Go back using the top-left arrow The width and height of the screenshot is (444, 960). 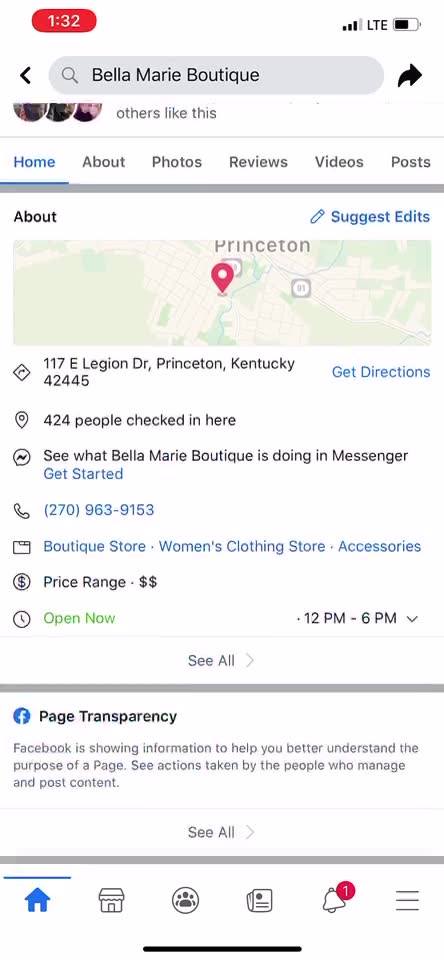coord(25,75)
